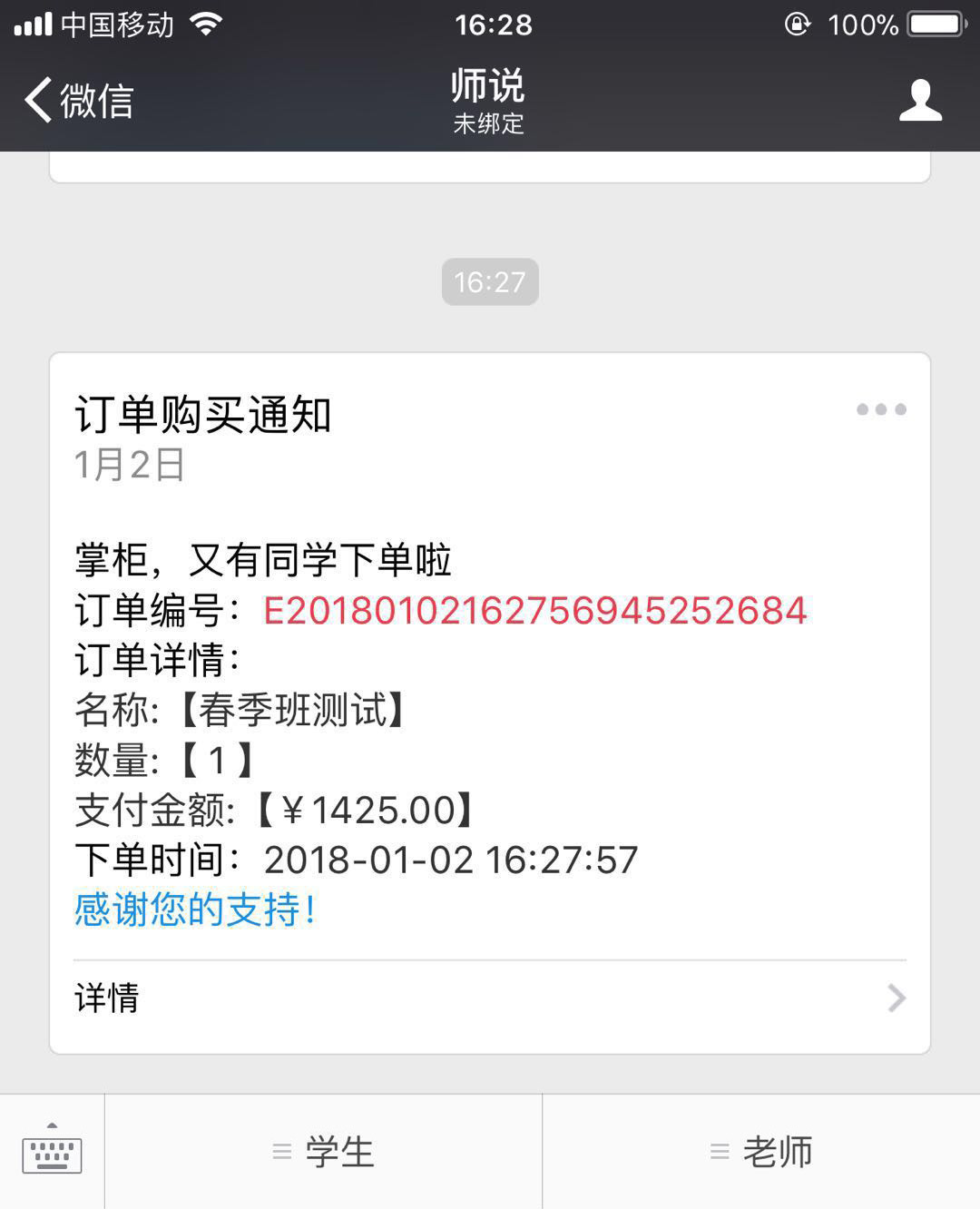Open the message options via the three dots

[881, 409]
